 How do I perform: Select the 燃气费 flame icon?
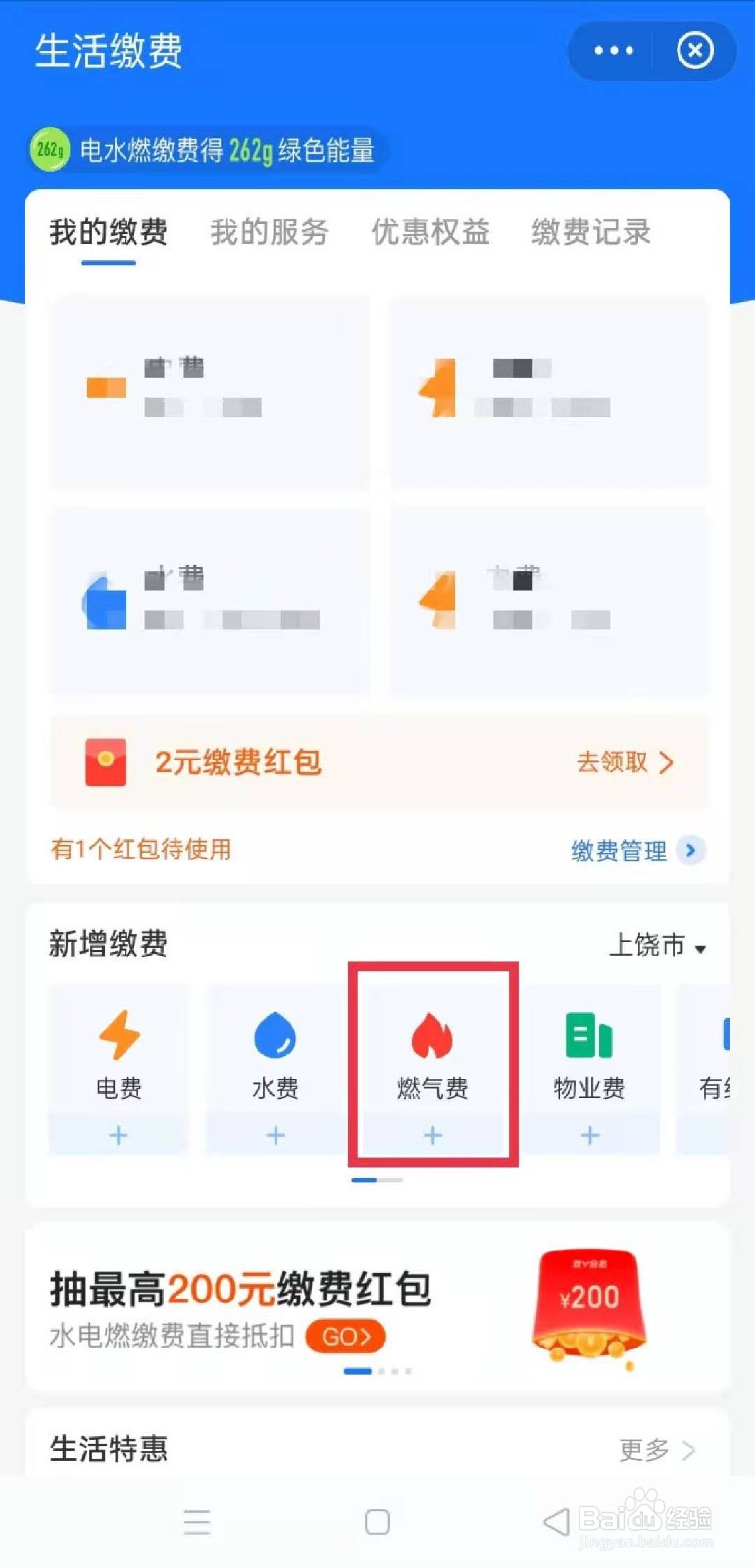(432, 1037)
